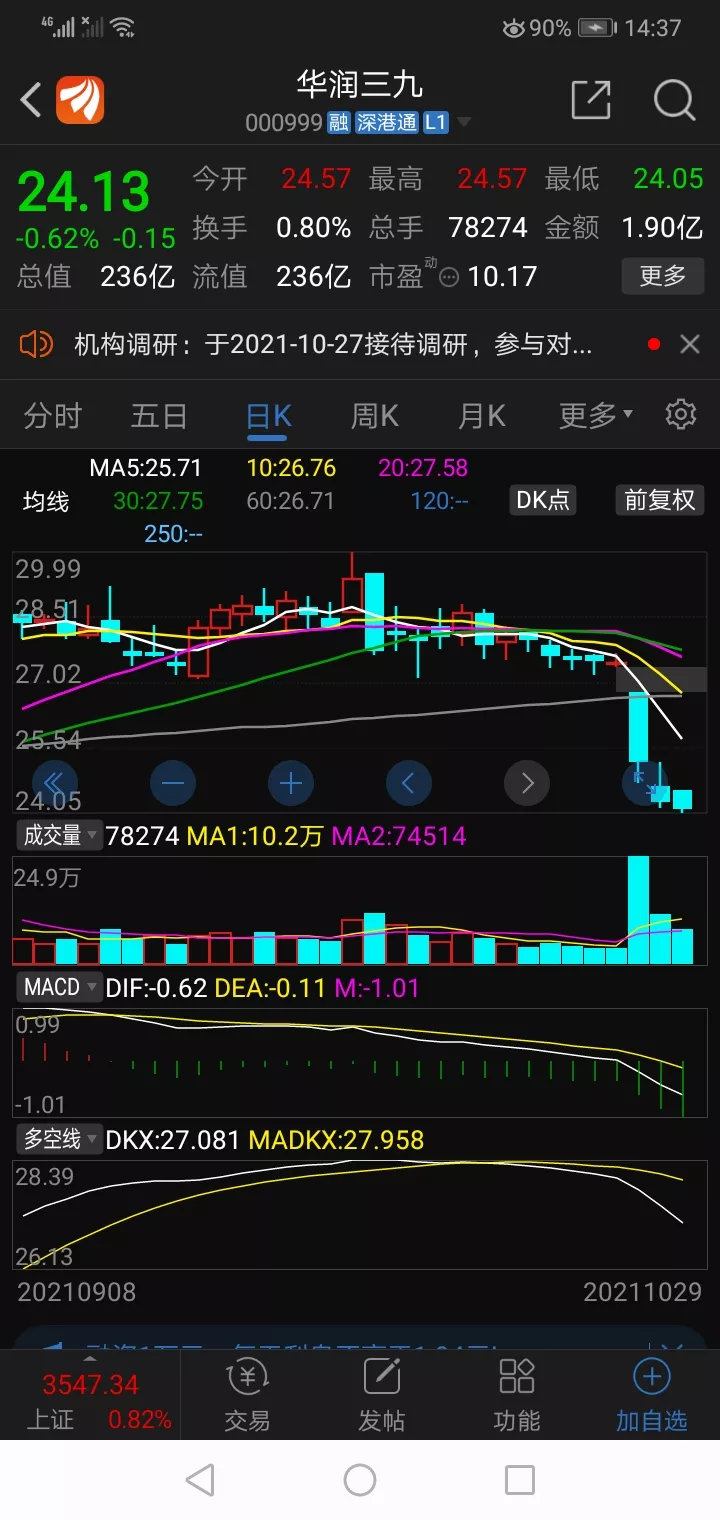Expand the 更多 chart period dropdown
Viewport: 720px width, 1520px height.
[594, 415]
